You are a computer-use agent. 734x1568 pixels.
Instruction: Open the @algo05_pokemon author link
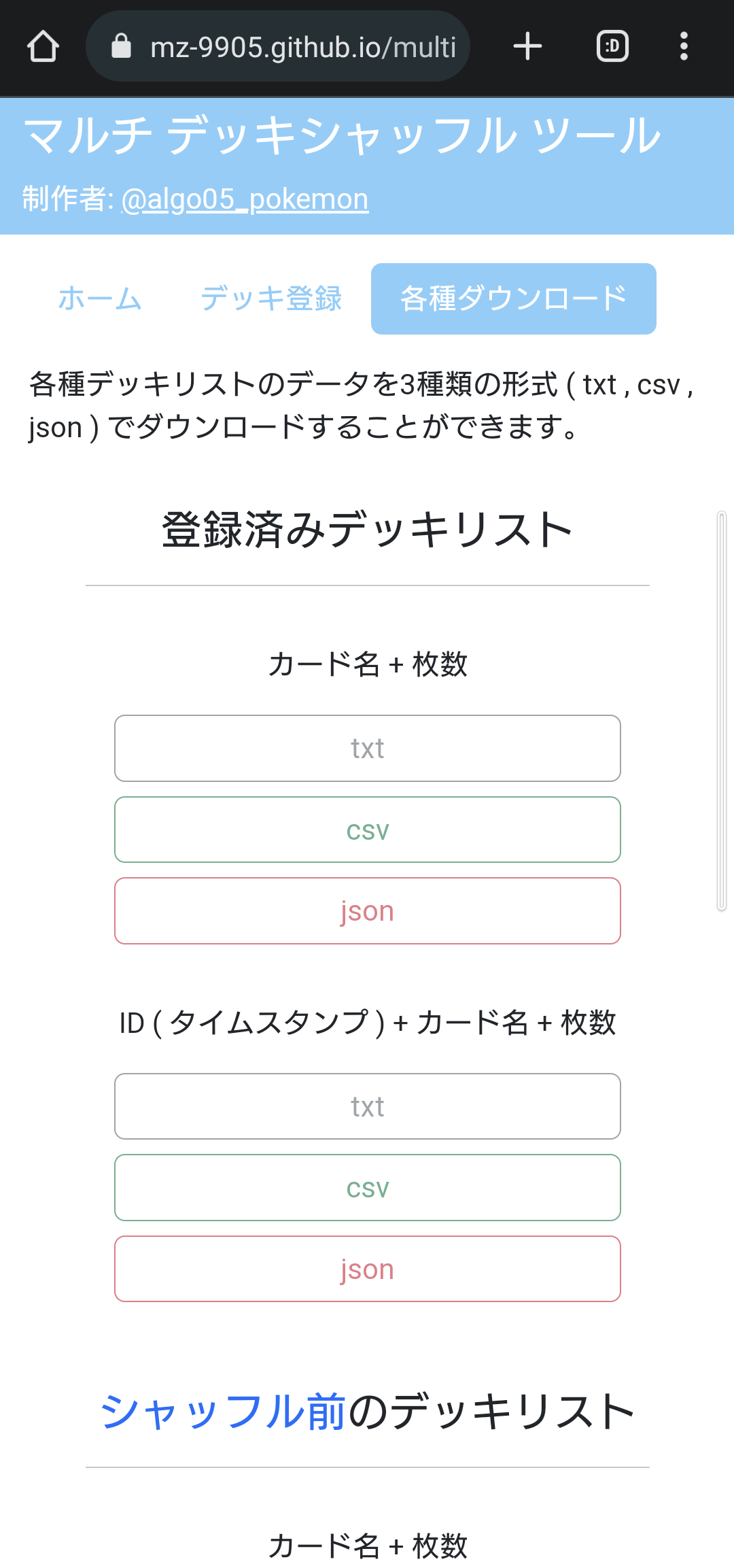[x=245, y=199]
